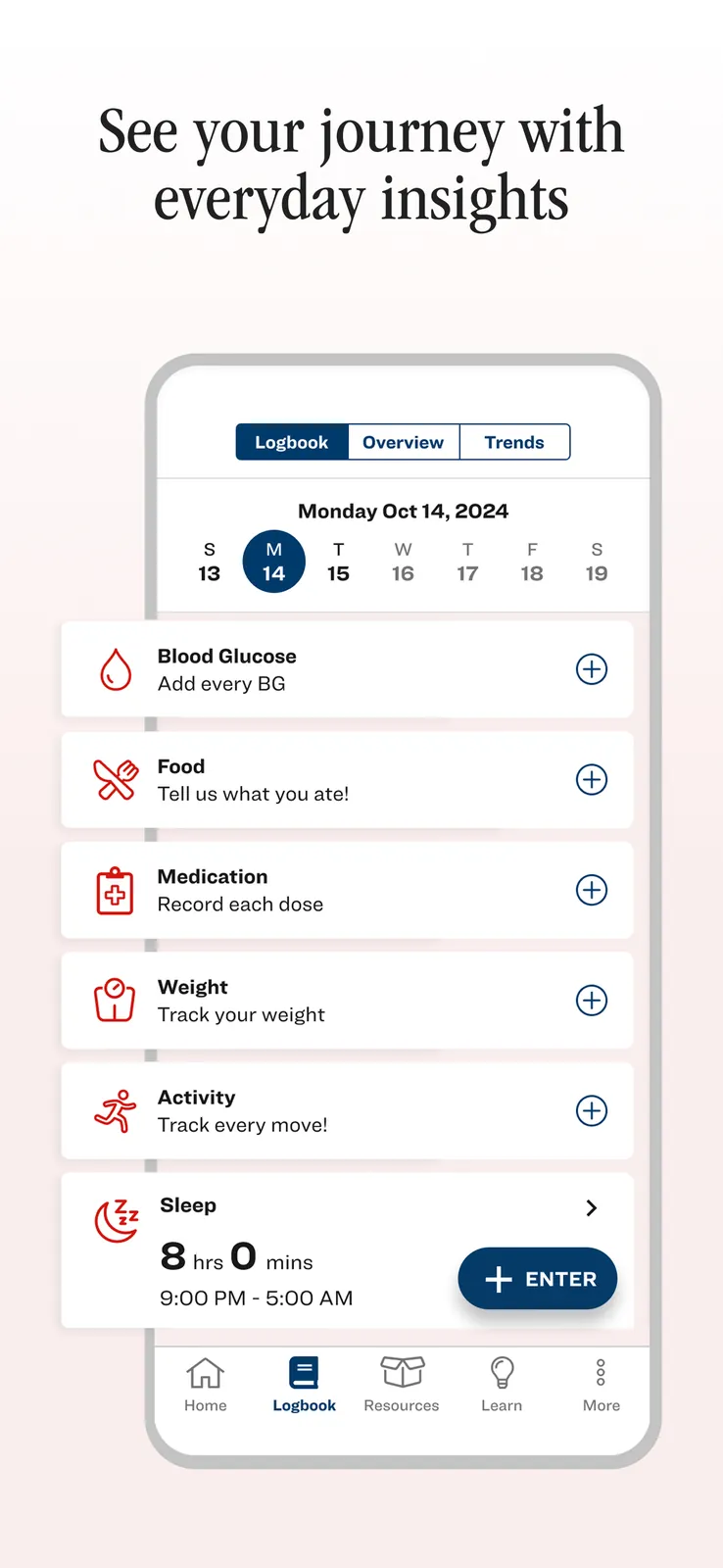
Task: Select the Food fork and knife icon
Action: click(x=116, y=780)
